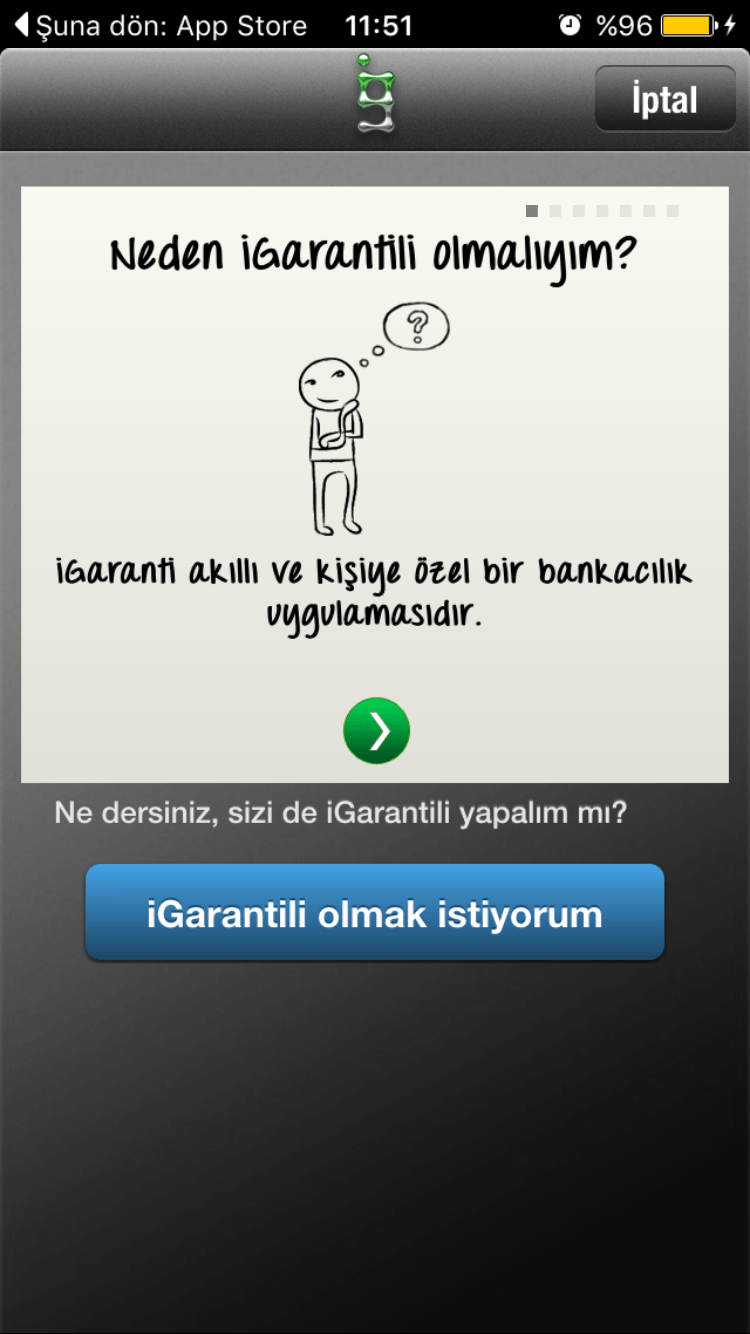Tap 'Şuna dön: App Store' label

click(165, 25)
